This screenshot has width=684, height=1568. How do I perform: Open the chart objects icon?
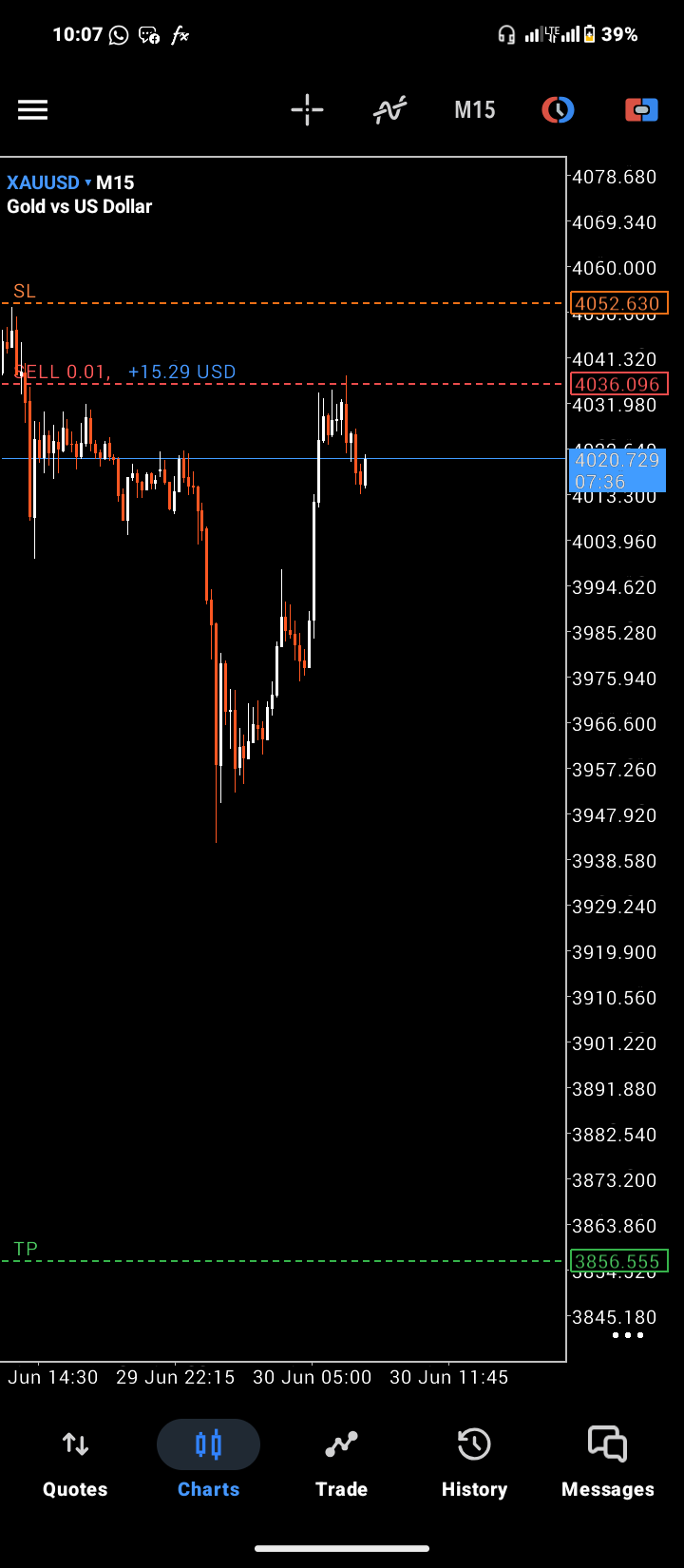(x=558, y=110)
